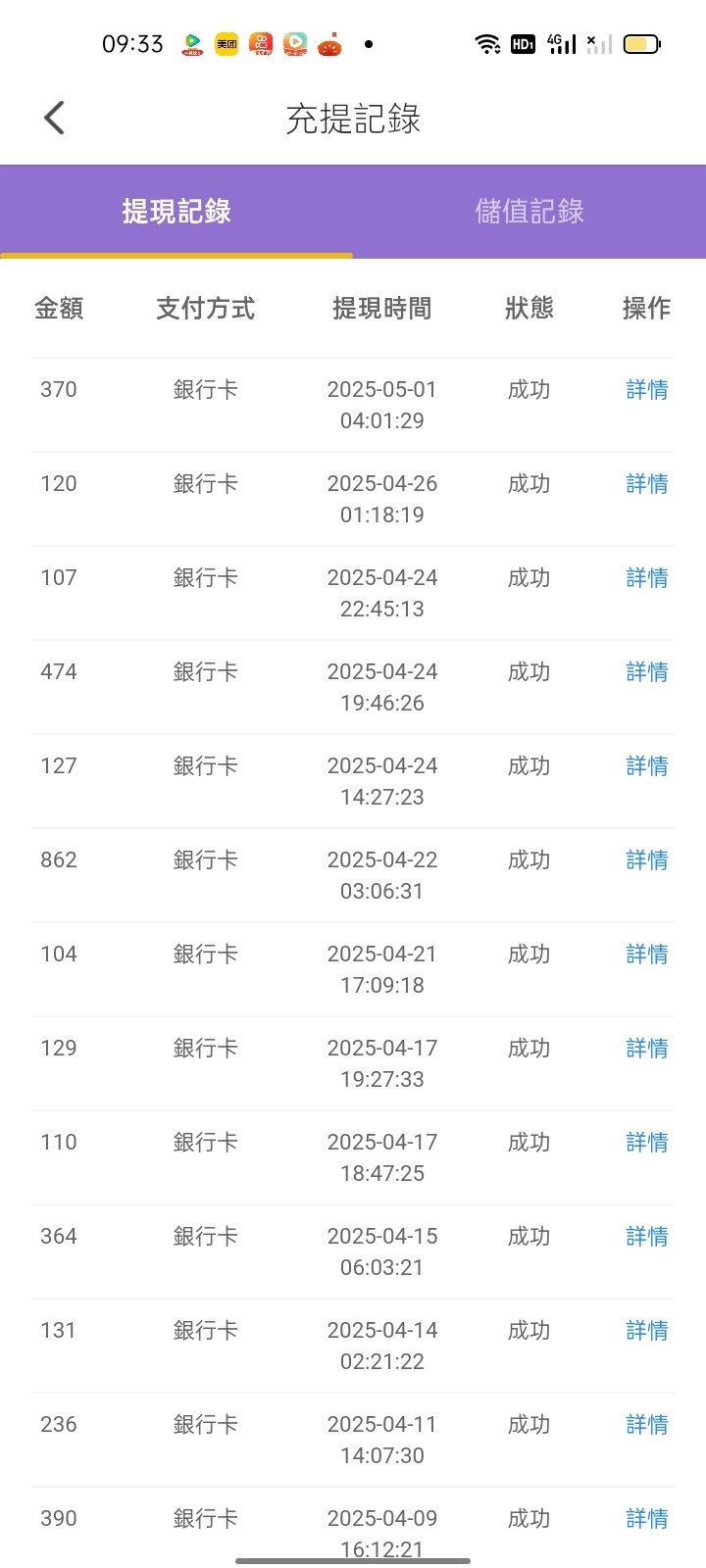View 詳情 for the 236 withdrawal
The height and width of the screenshot is (1568, 706).
(x=647, y=1425)
